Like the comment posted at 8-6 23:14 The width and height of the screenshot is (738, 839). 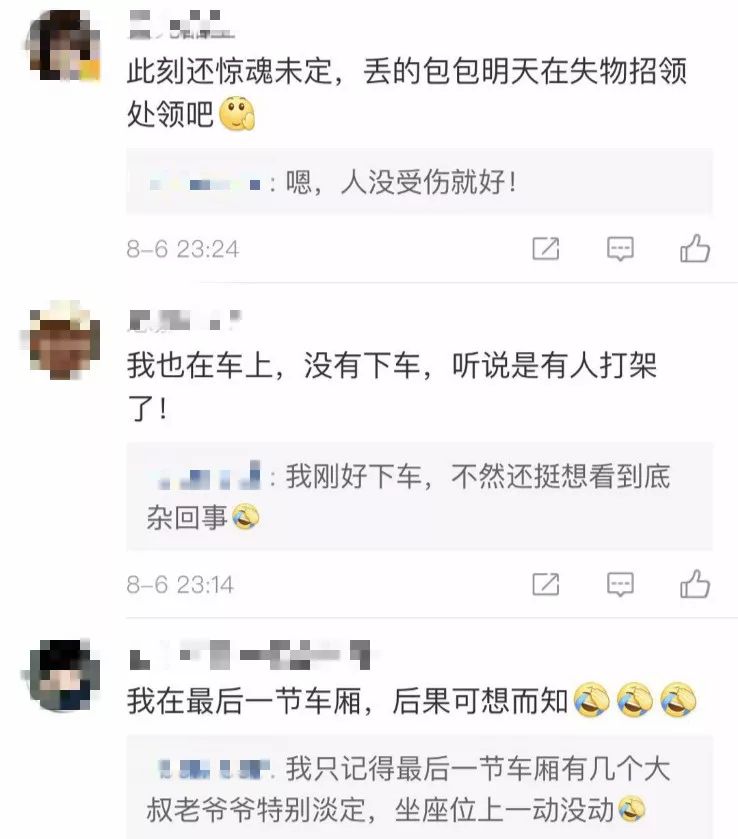(695, 583)
